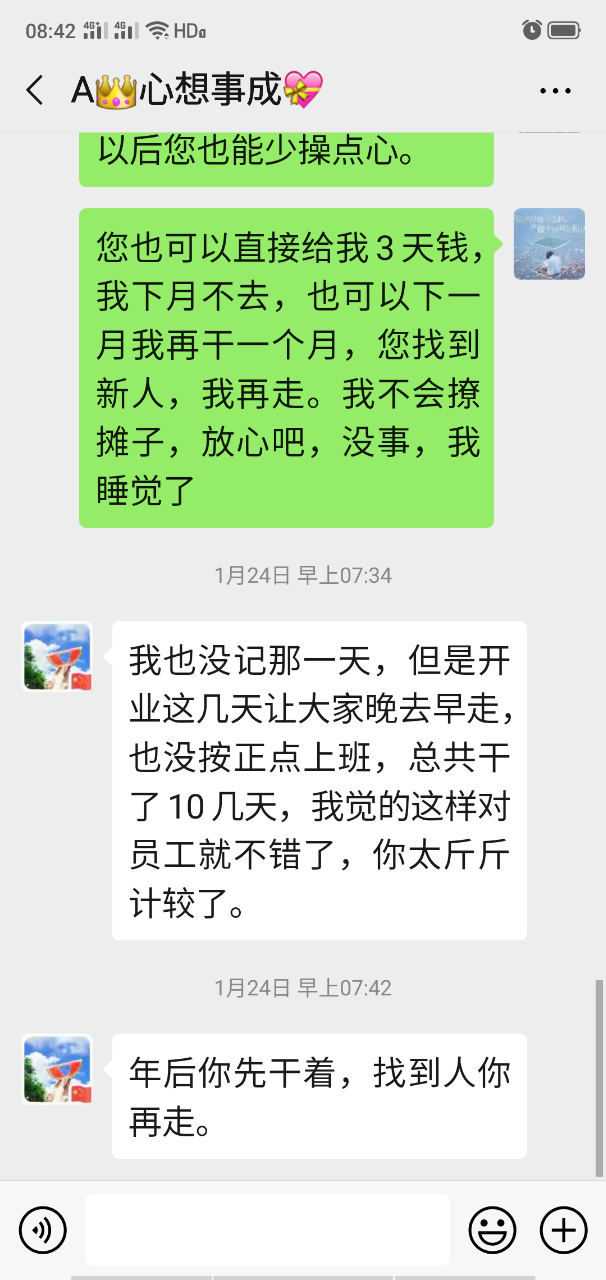
Task: Go back to the chat list
Action: click(x=35, y=91)
